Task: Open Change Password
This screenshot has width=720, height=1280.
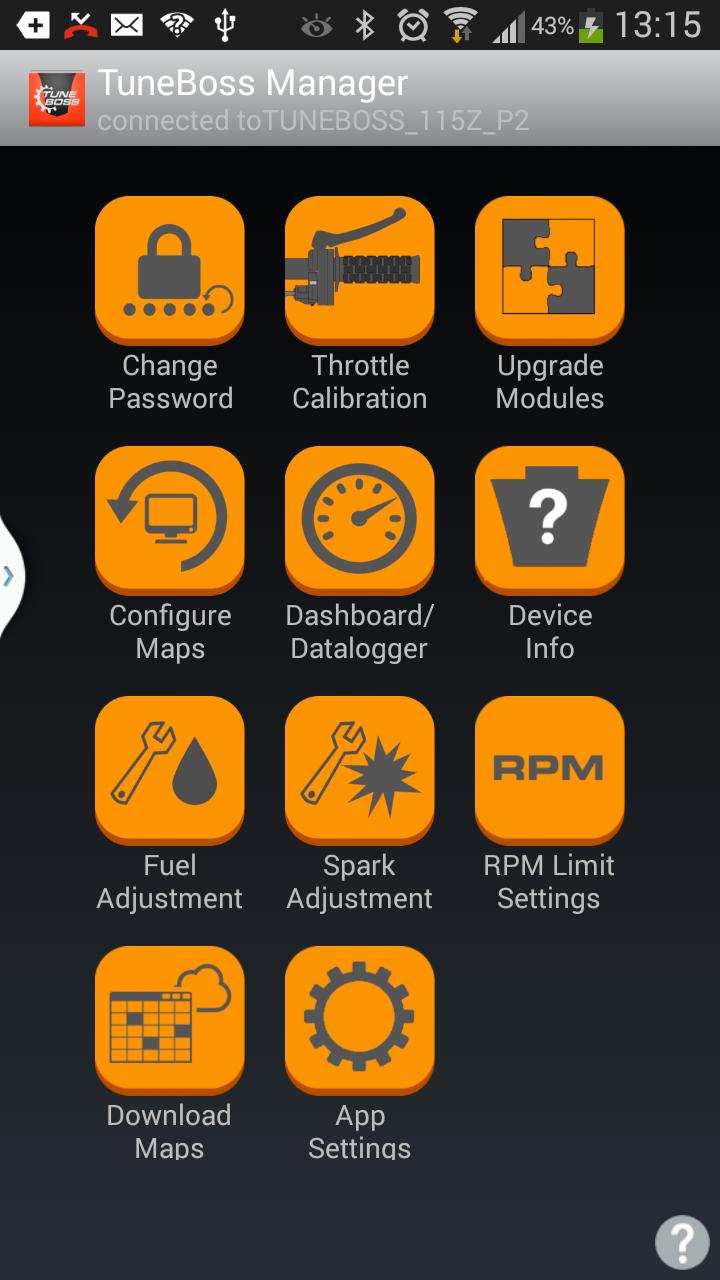Action: tap(170, 270)
